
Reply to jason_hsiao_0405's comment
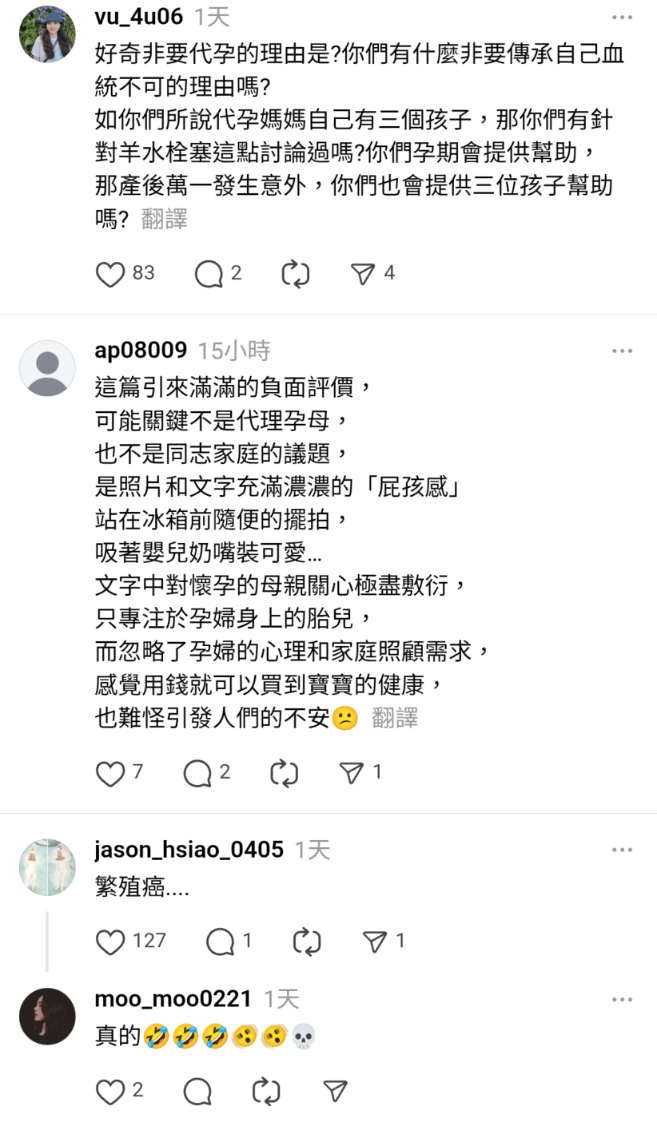tap(220, 942)
